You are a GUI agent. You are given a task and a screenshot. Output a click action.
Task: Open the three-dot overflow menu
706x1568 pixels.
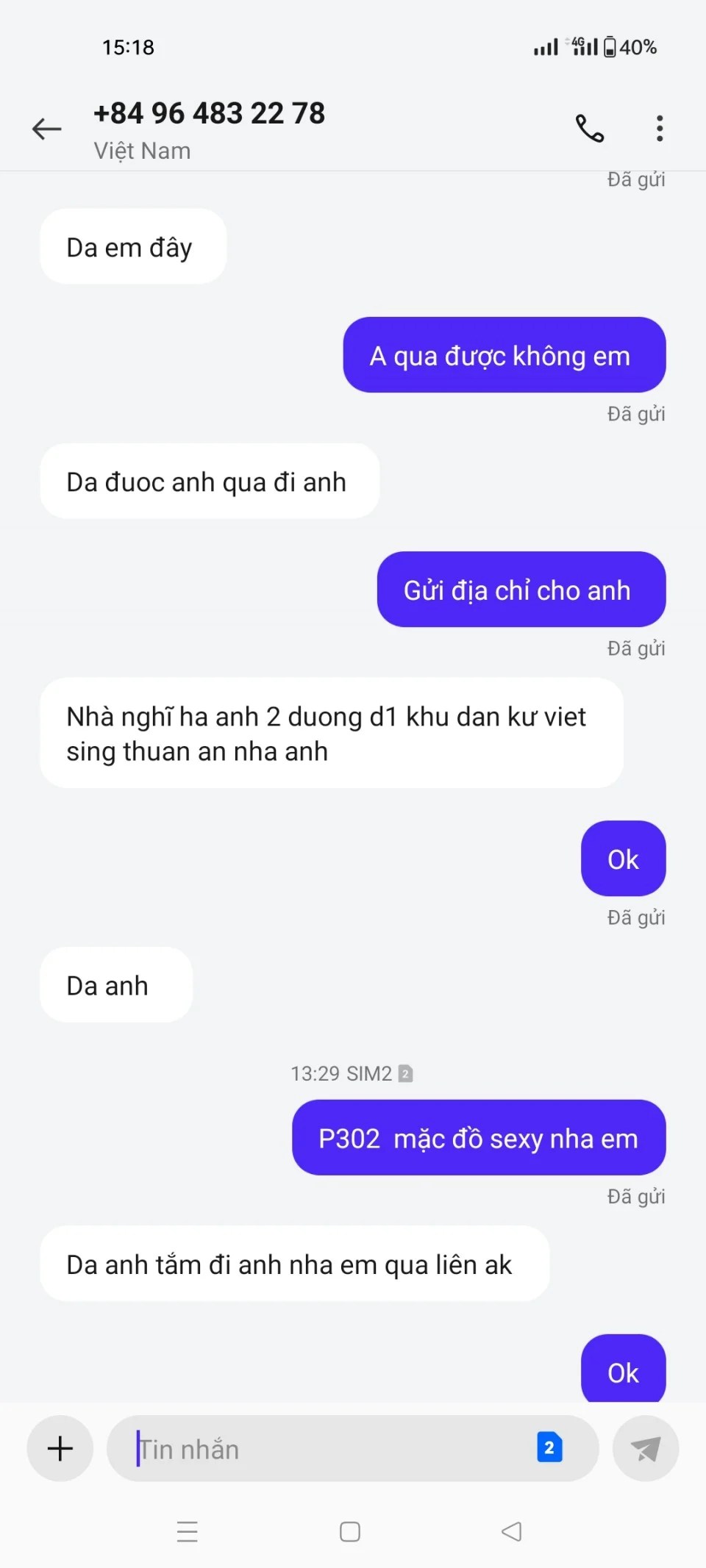660,129
